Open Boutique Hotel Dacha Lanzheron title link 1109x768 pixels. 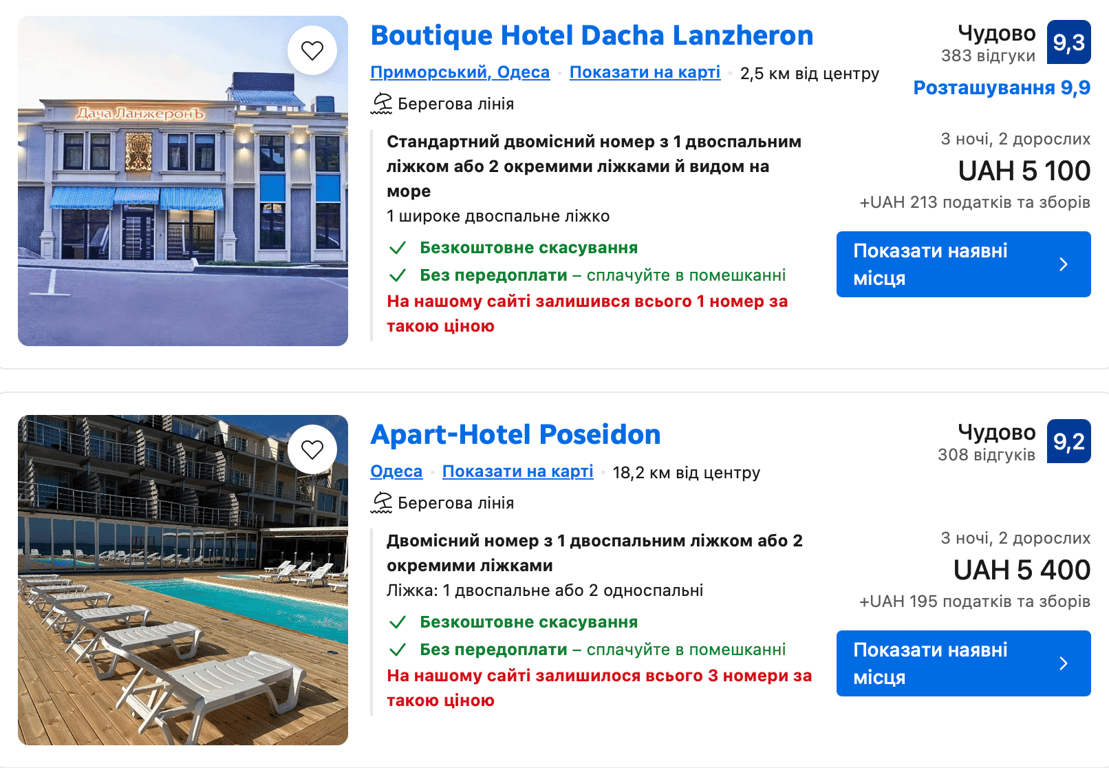[x=591, y=36]
